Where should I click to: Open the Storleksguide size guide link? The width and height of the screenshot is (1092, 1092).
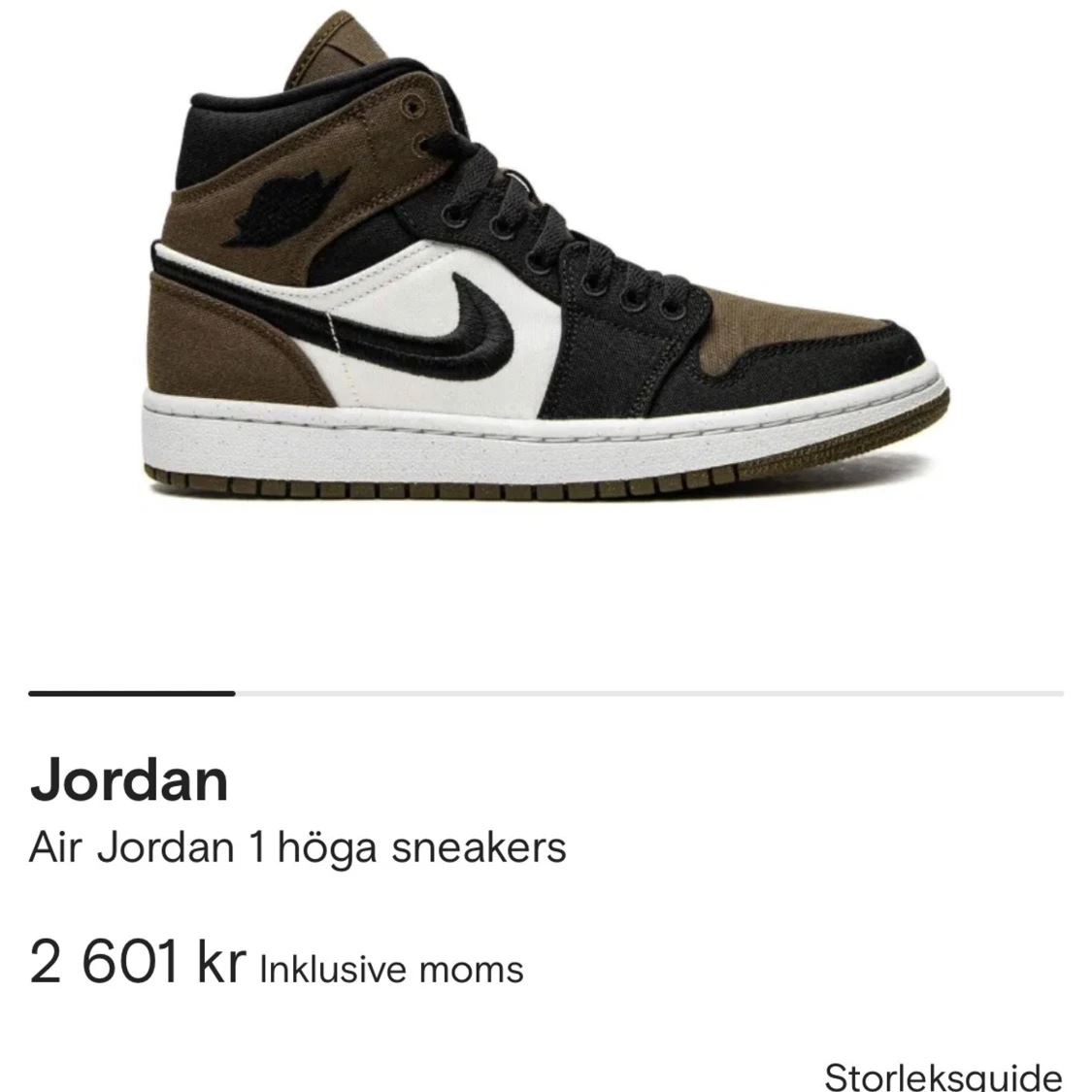click(x=943, y=1075)
